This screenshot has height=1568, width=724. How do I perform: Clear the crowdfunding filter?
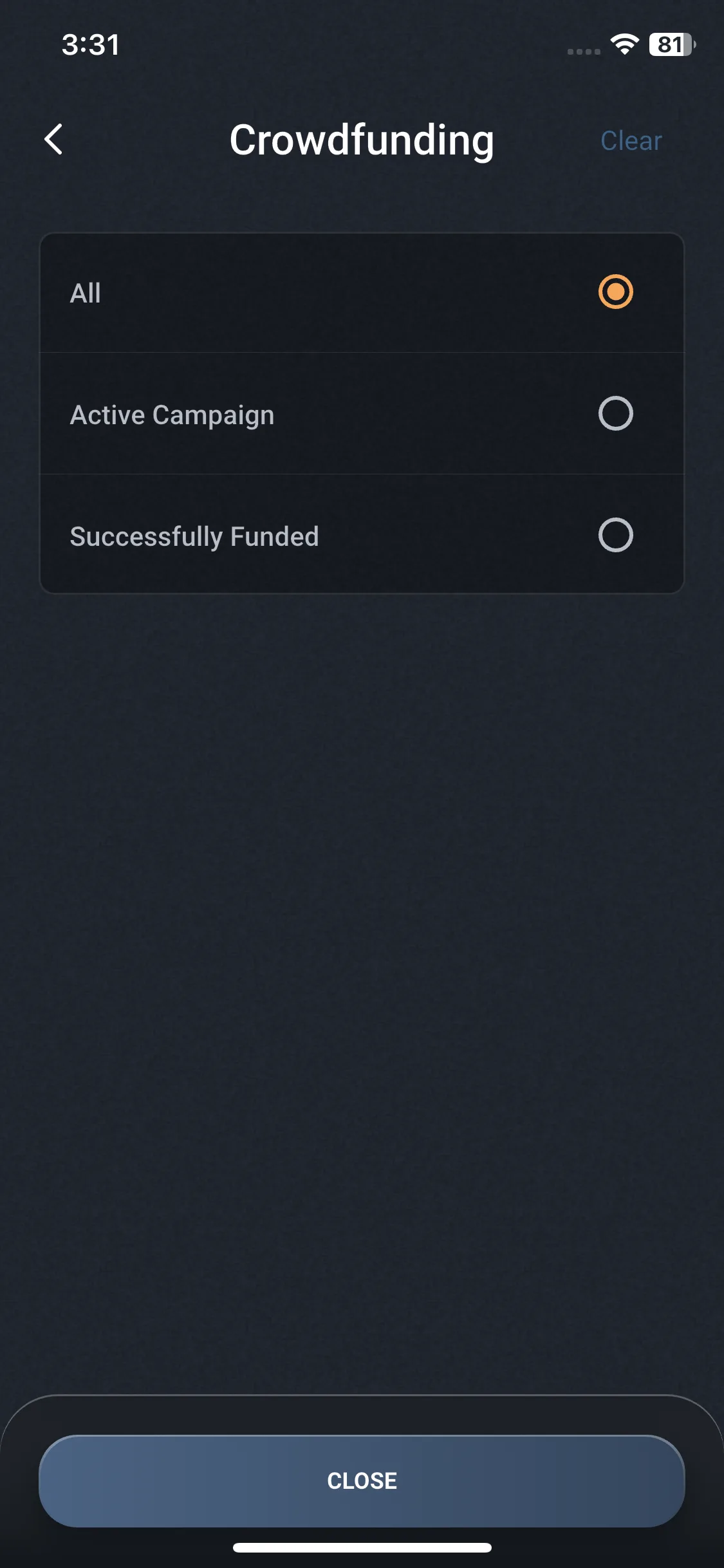pos(631,140)
